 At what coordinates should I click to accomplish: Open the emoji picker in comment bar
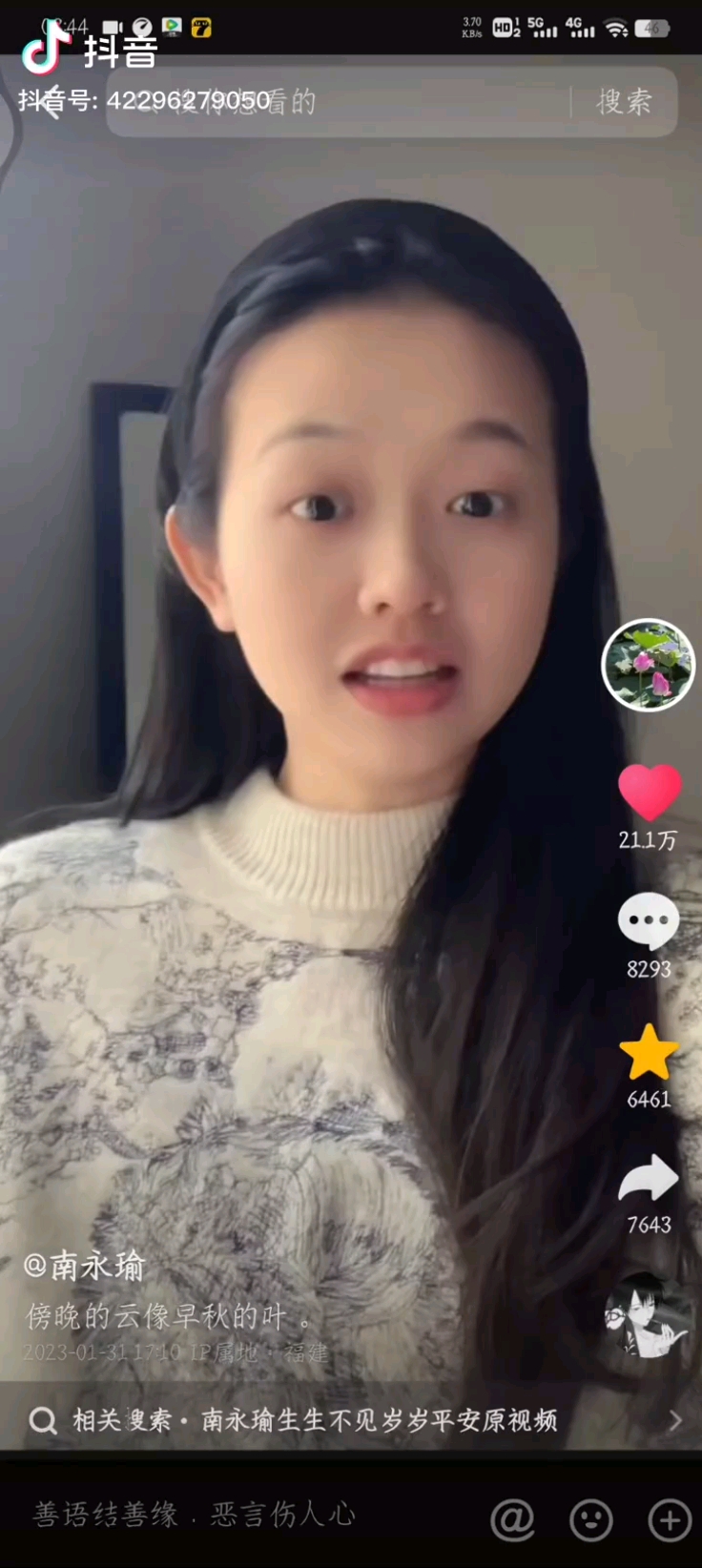pos(591,1519)
